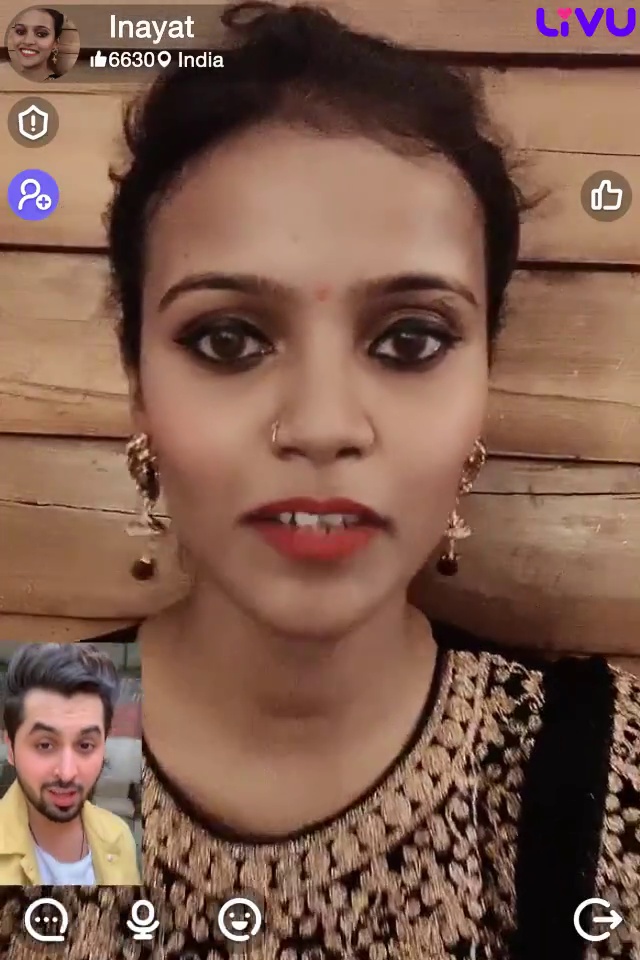The height and width of the screenshot is (960, 640).
Task: Tap the self-view camera preview
Action: (x=70, y=764)
